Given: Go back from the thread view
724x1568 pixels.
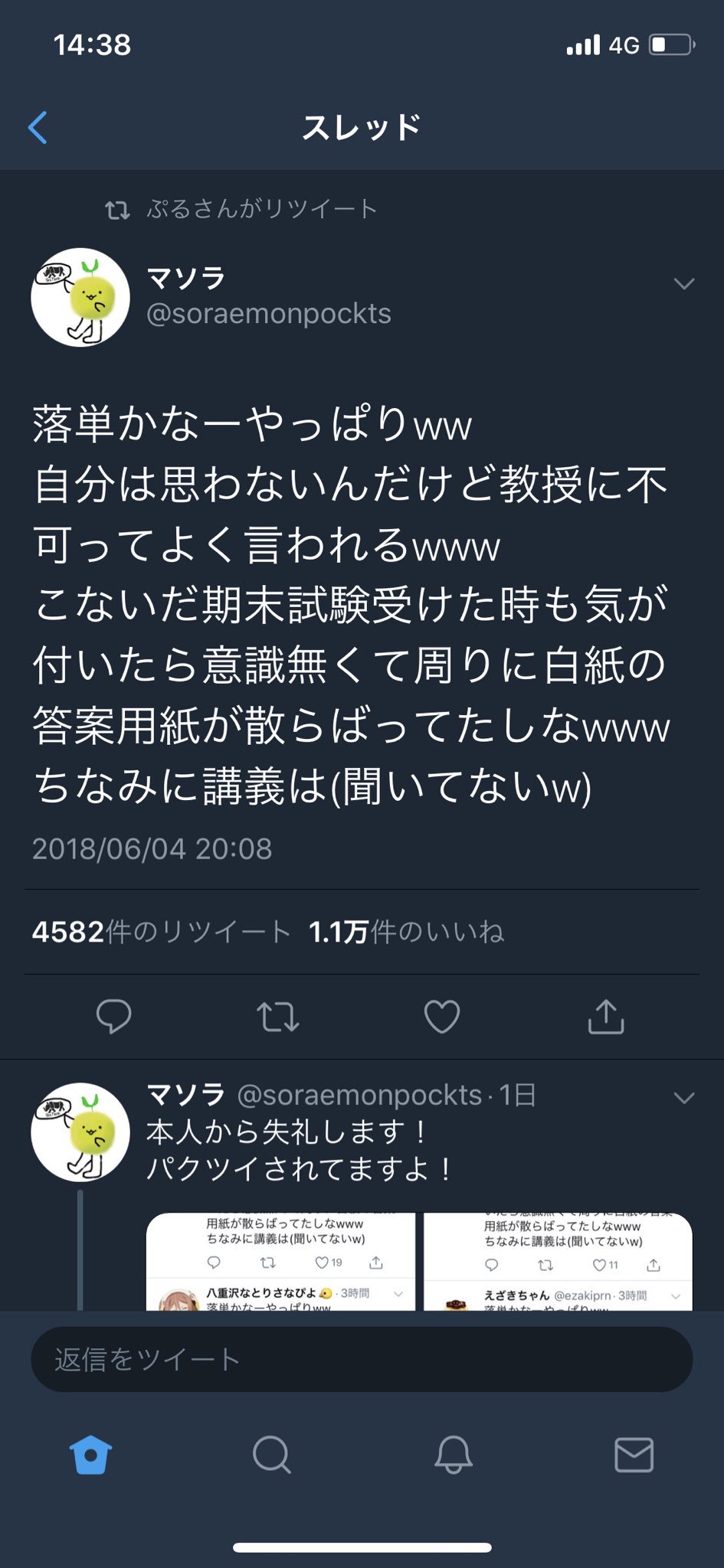Looking at the screenshot, I should (38, 127).
